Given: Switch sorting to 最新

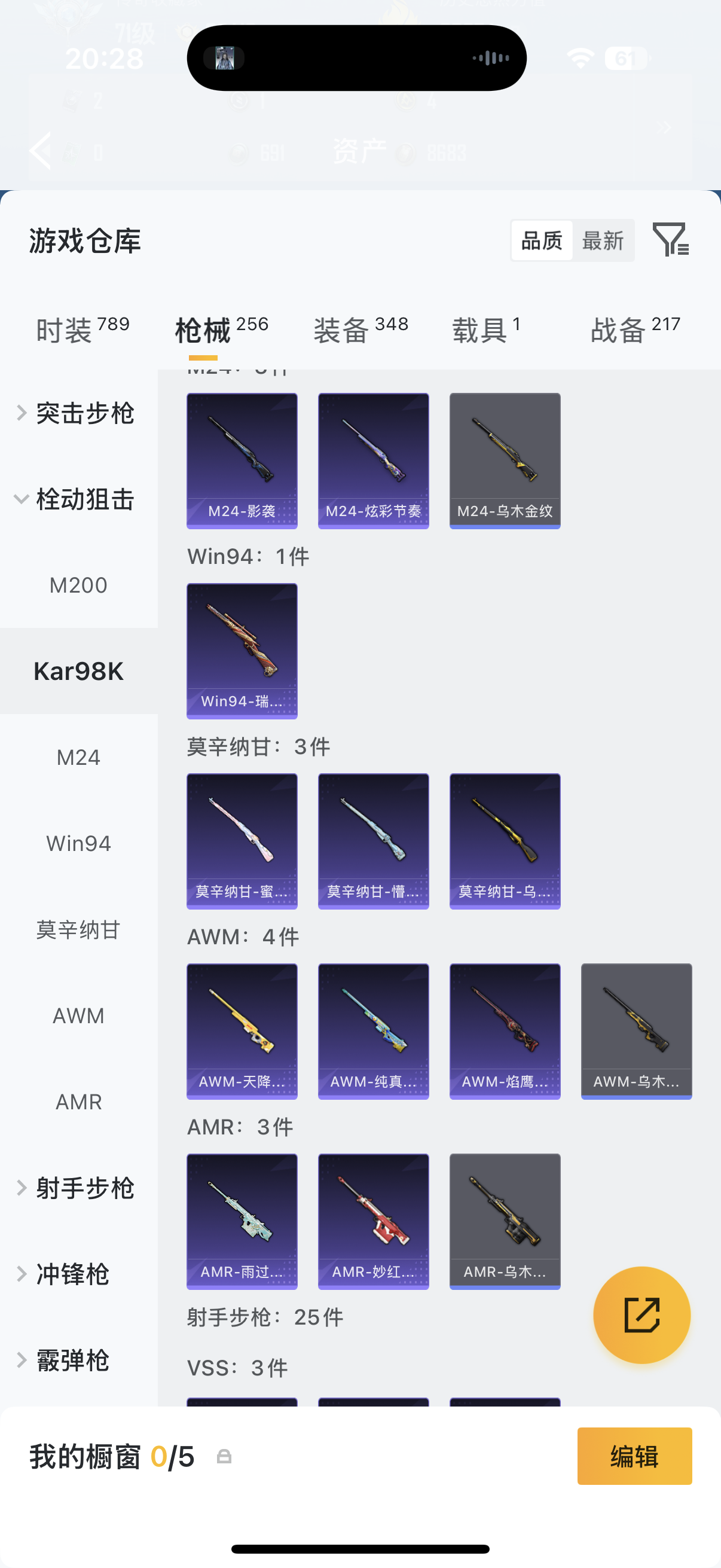Looking at the screenshot, I should click(603, 241).
